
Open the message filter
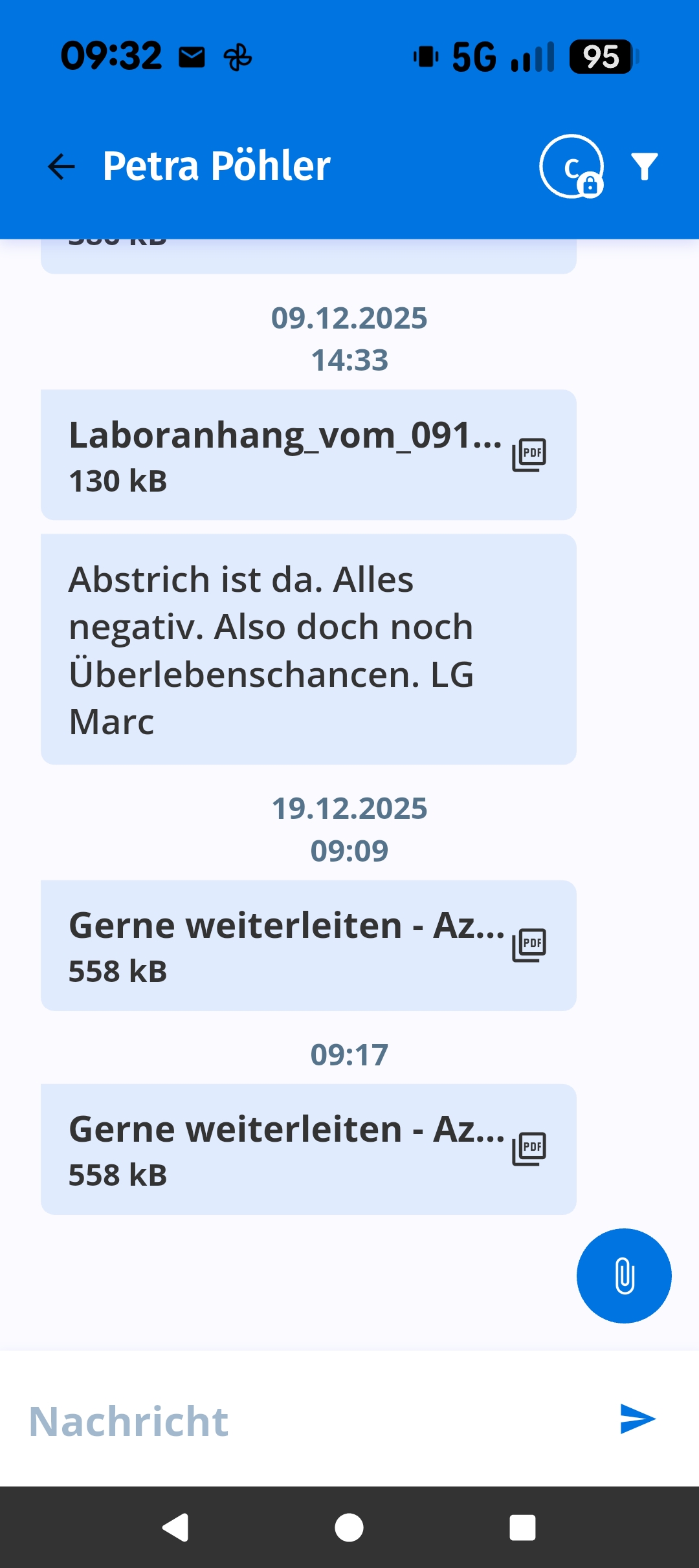pyautogui.click(x=645, y=166)
